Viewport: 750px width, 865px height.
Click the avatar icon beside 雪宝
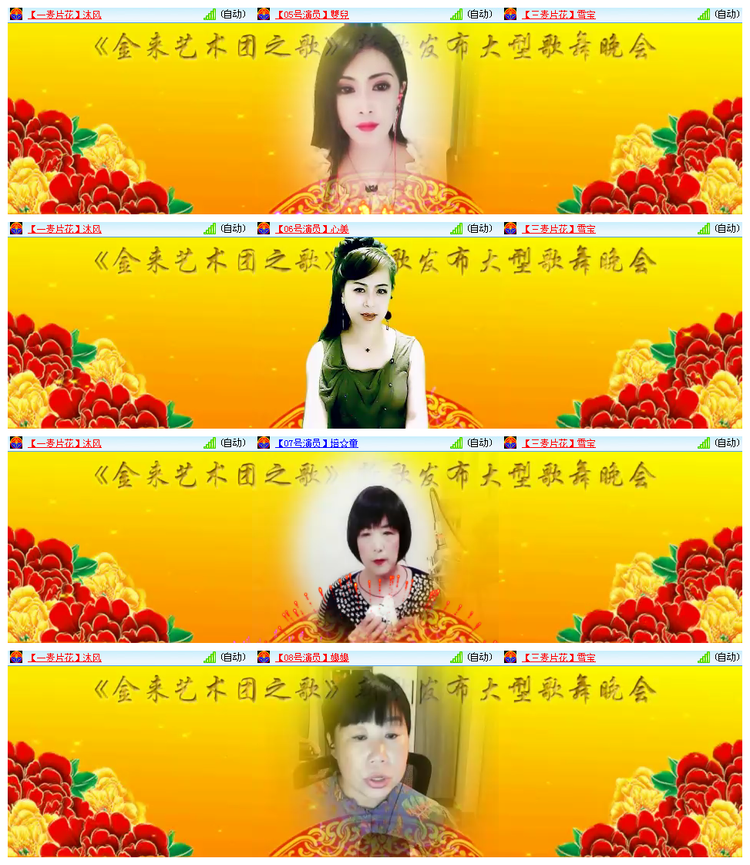tap(511, 11)
